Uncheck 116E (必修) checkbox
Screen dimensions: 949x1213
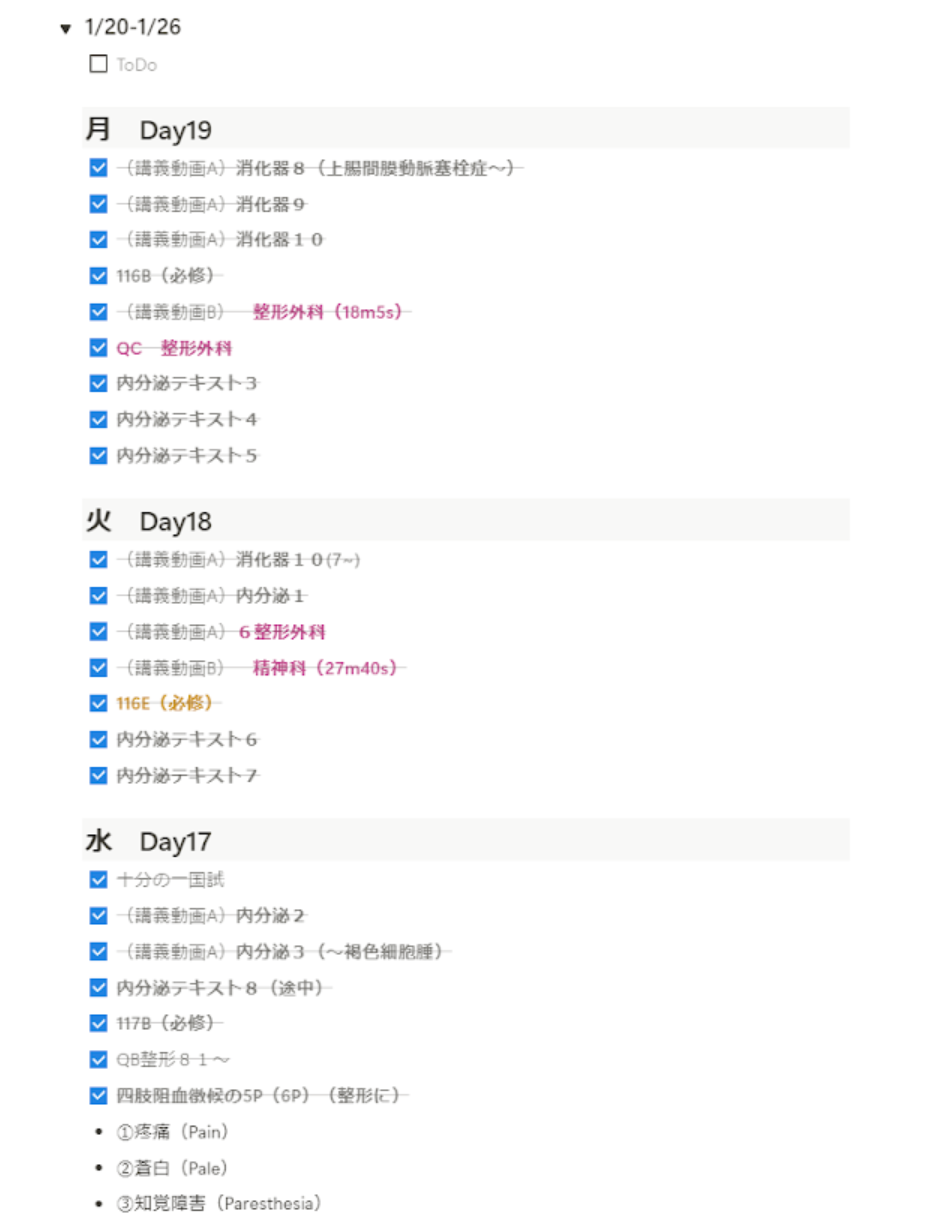[98, 703]
